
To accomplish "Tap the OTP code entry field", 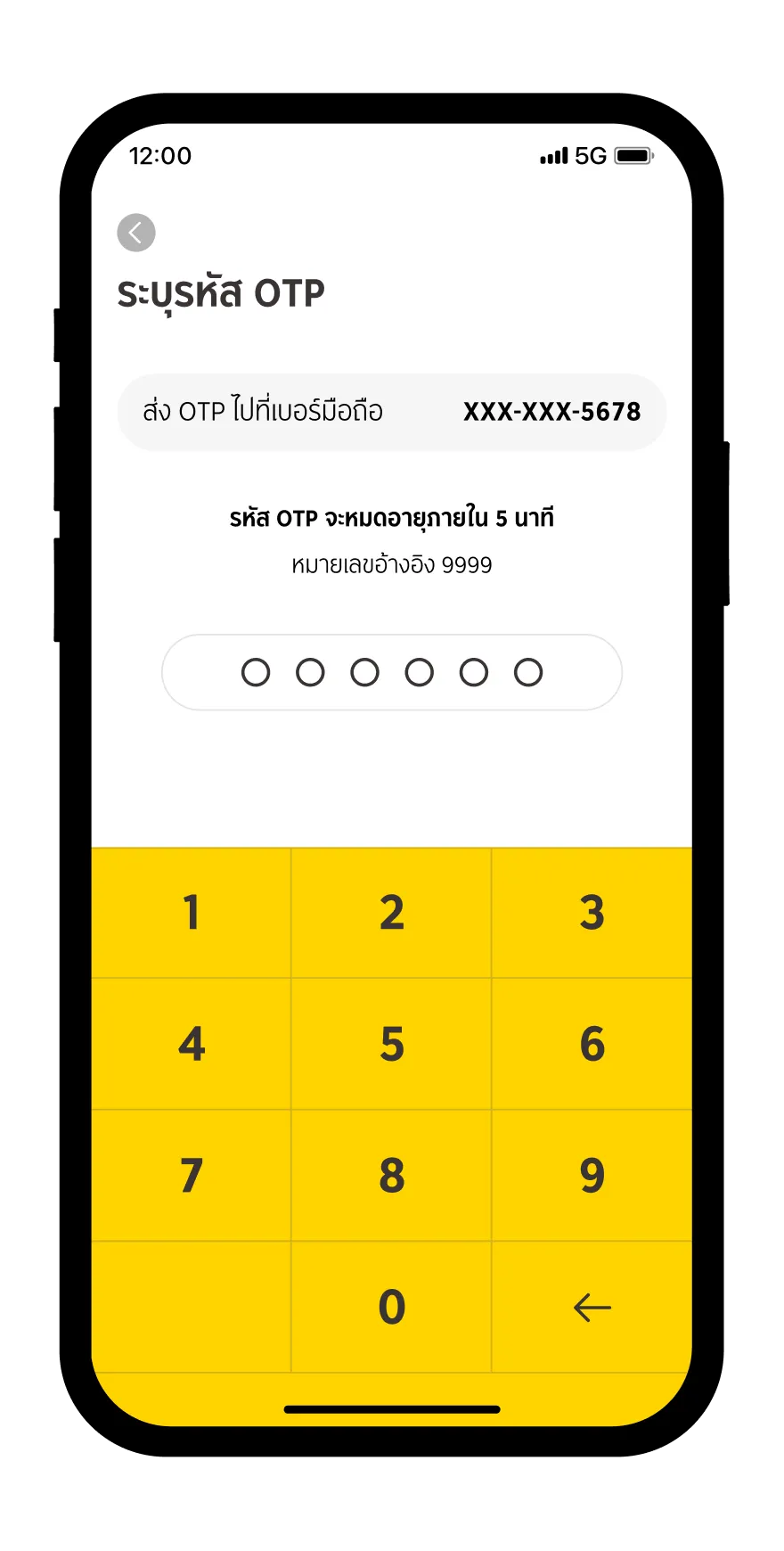I will tap(392, 672).
